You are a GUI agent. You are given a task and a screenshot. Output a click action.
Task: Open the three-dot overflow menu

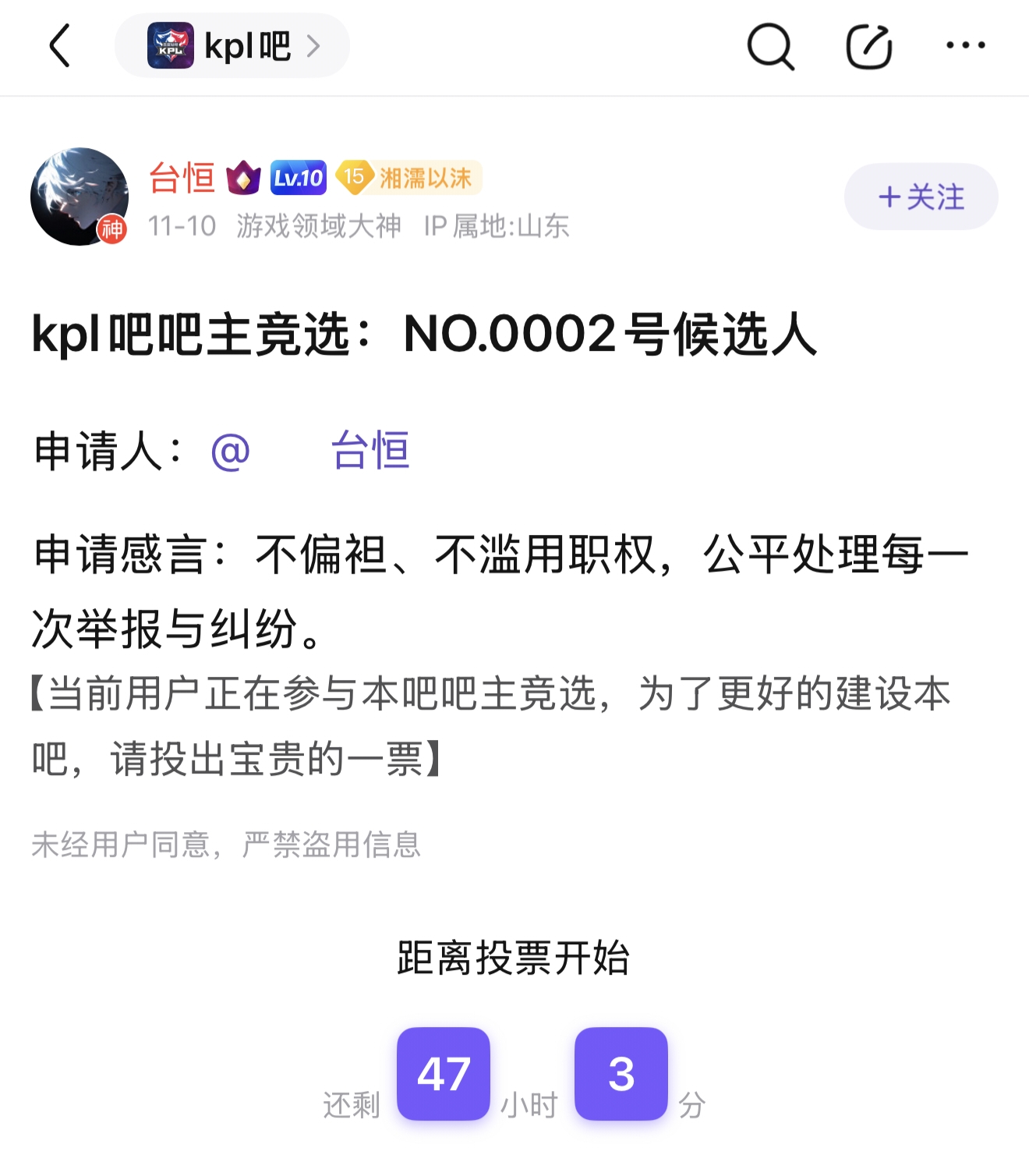point(965,46)
